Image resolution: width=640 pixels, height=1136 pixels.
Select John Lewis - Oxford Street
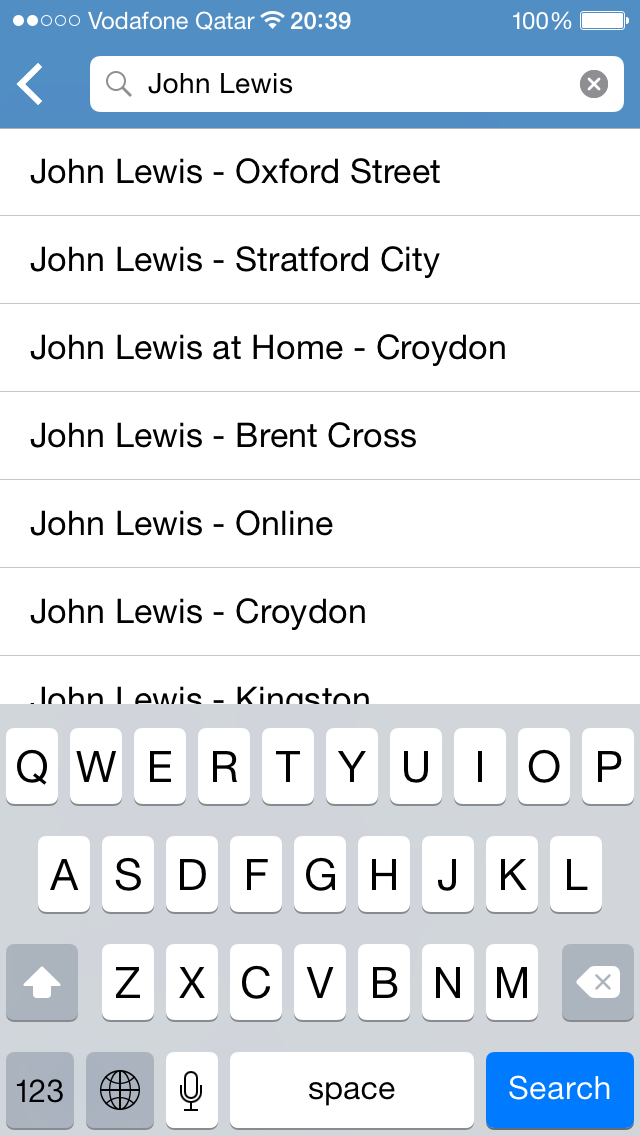[320, 172]
